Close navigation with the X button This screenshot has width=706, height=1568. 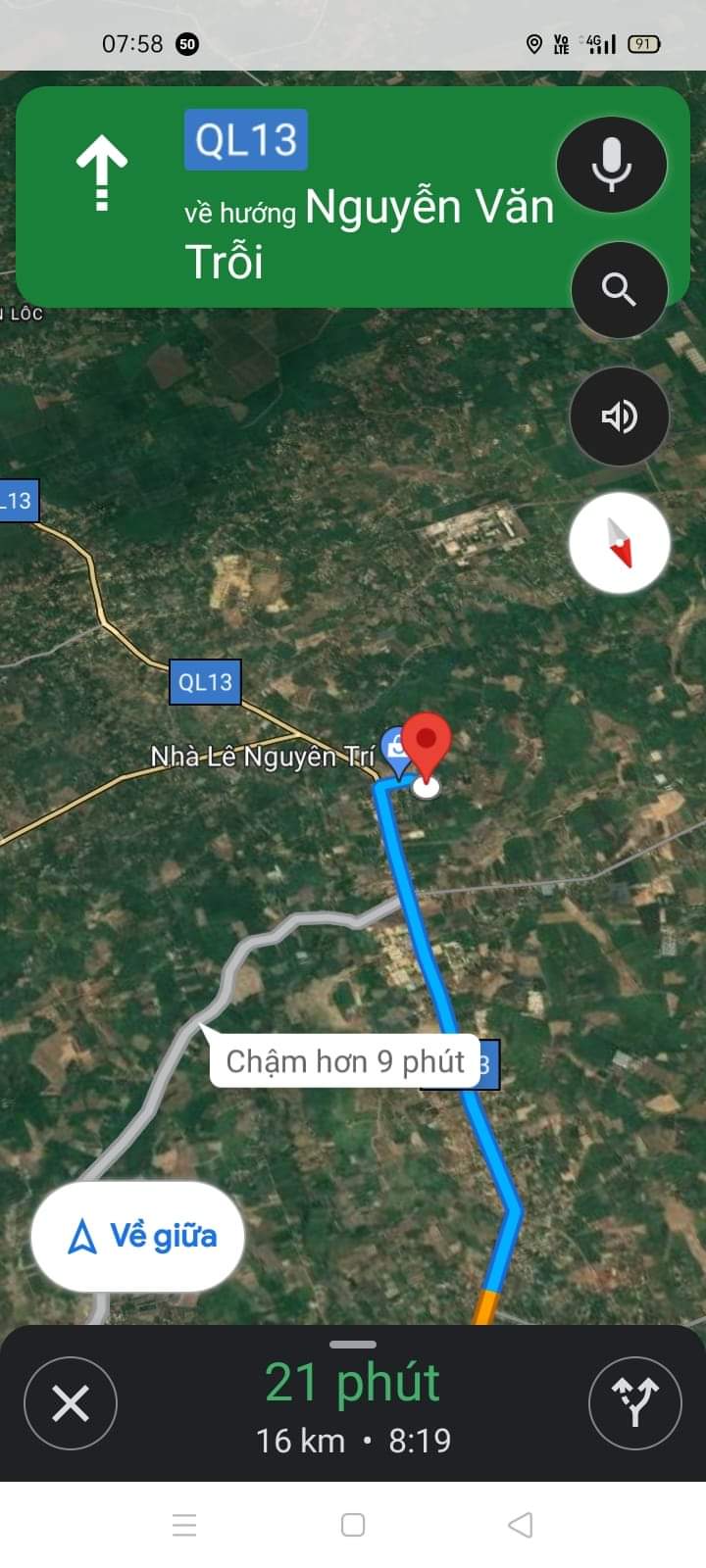(71, 1403)
